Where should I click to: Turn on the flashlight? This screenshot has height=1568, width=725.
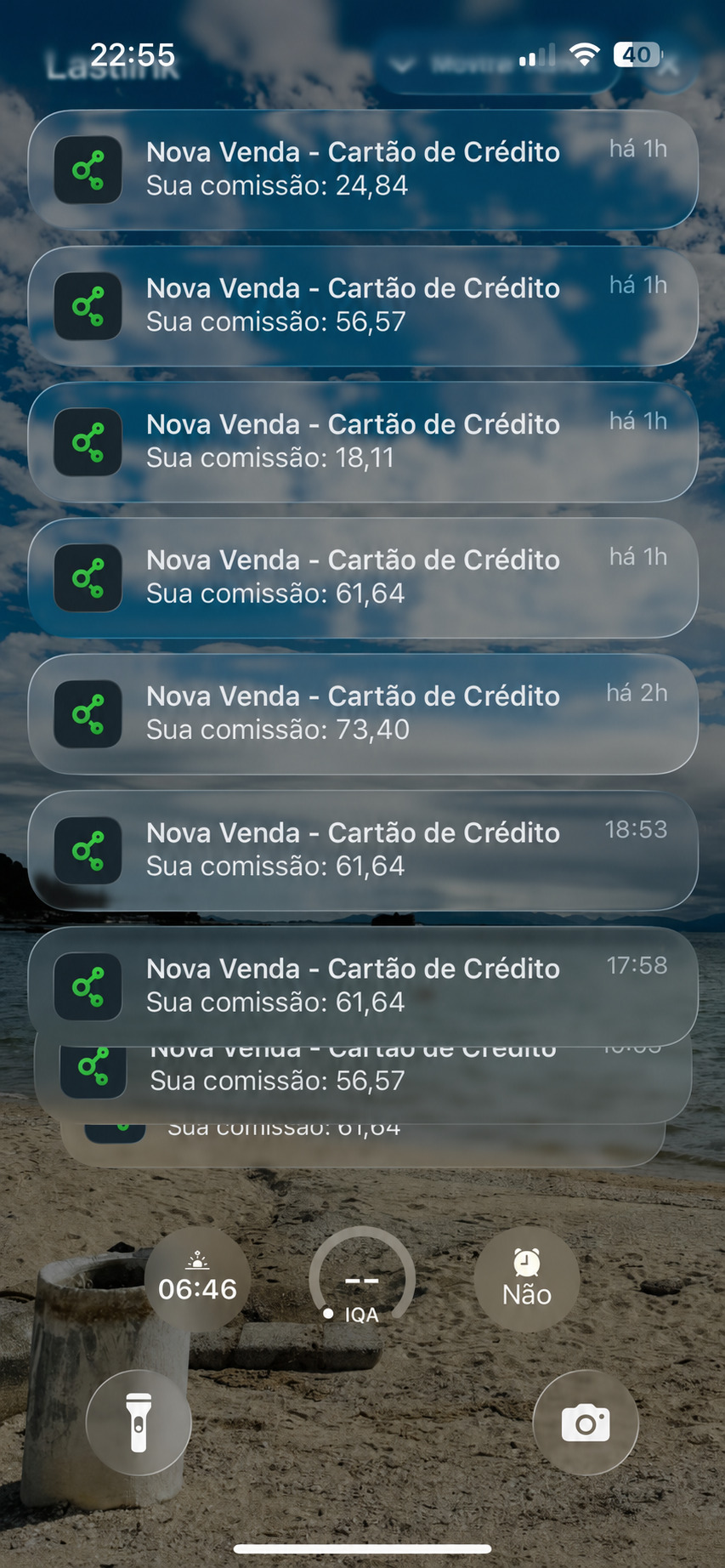pyautogui.click(x=139, y=1422)
